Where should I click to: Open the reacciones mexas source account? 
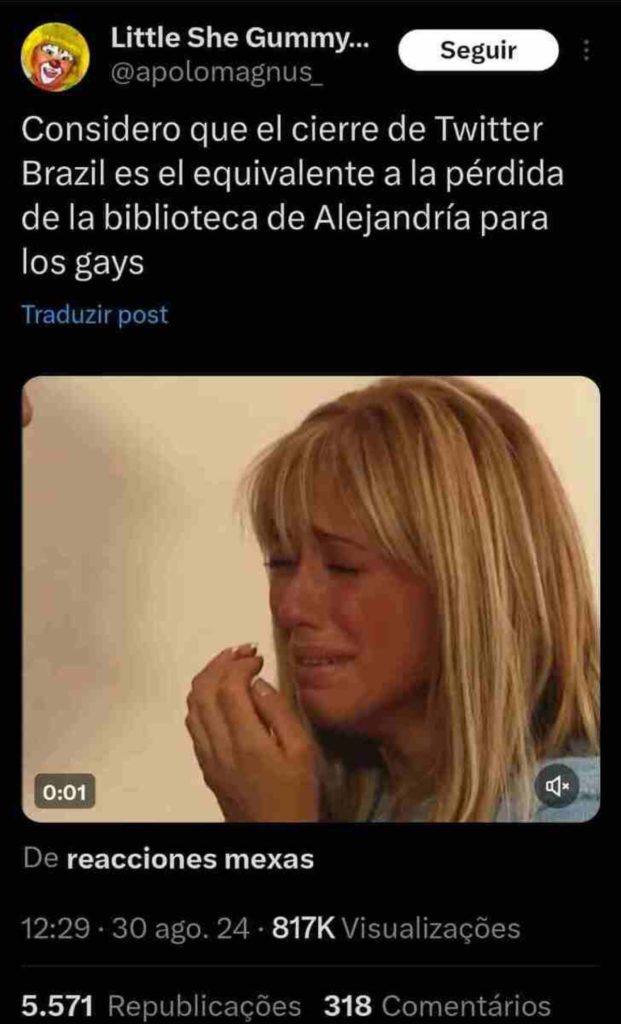tap(189, 859)
